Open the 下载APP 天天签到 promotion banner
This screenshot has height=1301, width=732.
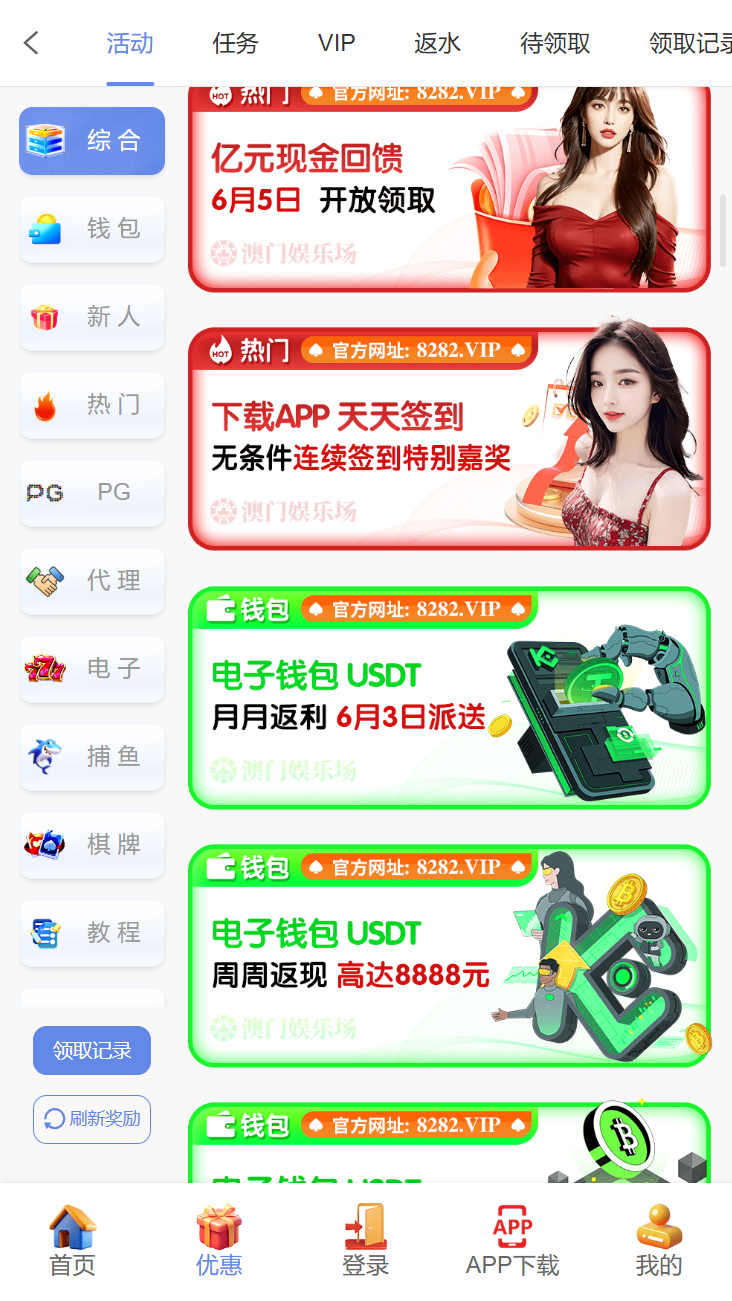(449, 439)
